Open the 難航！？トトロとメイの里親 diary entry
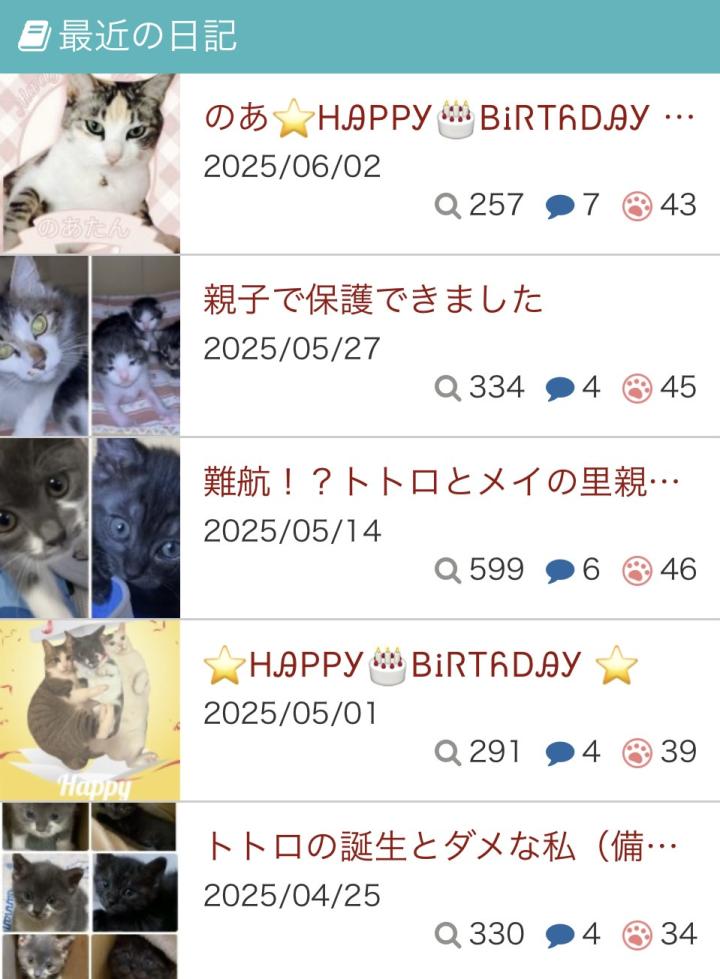 [x=441, y=483]
